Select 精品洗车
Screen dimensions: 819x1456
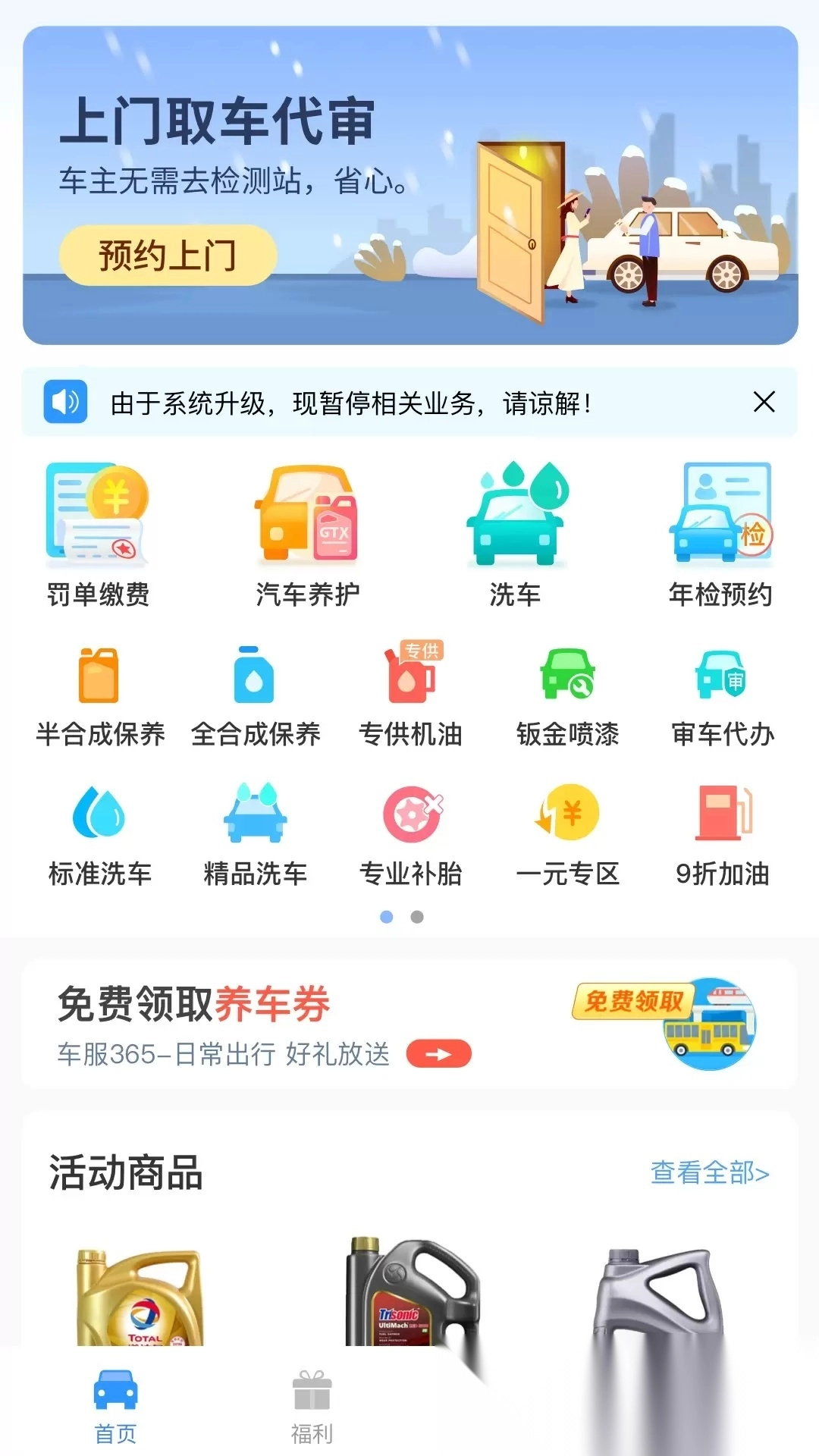[256, 836]
